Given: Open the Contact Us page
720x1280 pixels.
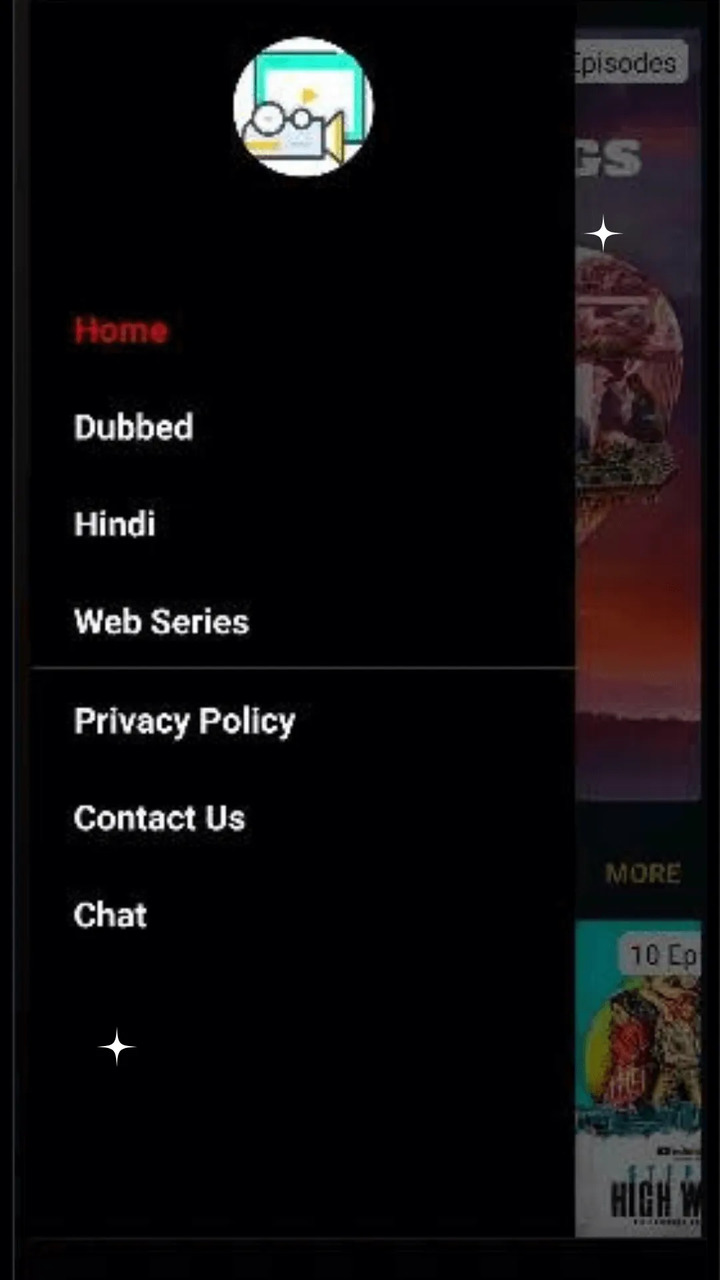Looking at the screenshot, I should (159, 818).
